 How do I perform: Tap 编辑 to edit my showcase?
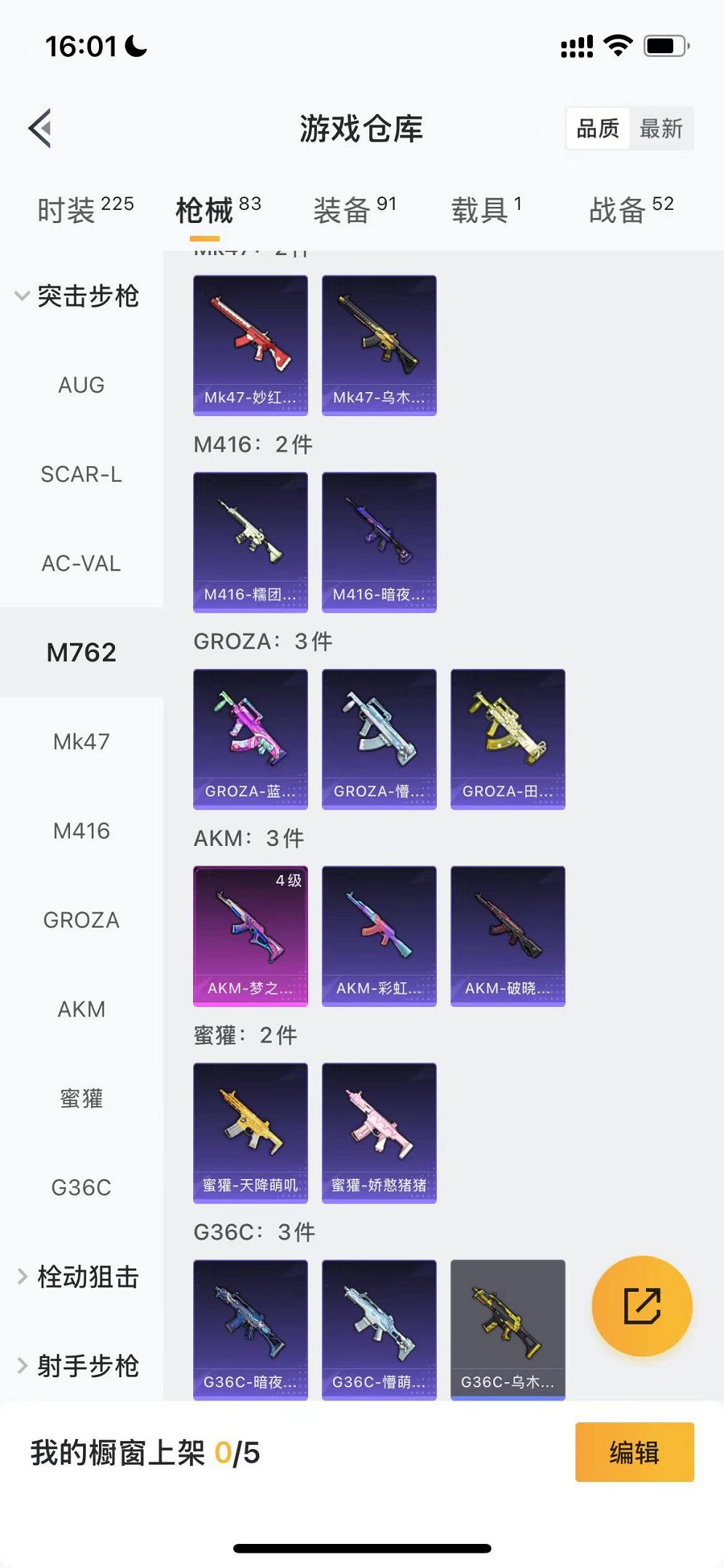(x=634, y=1452)
